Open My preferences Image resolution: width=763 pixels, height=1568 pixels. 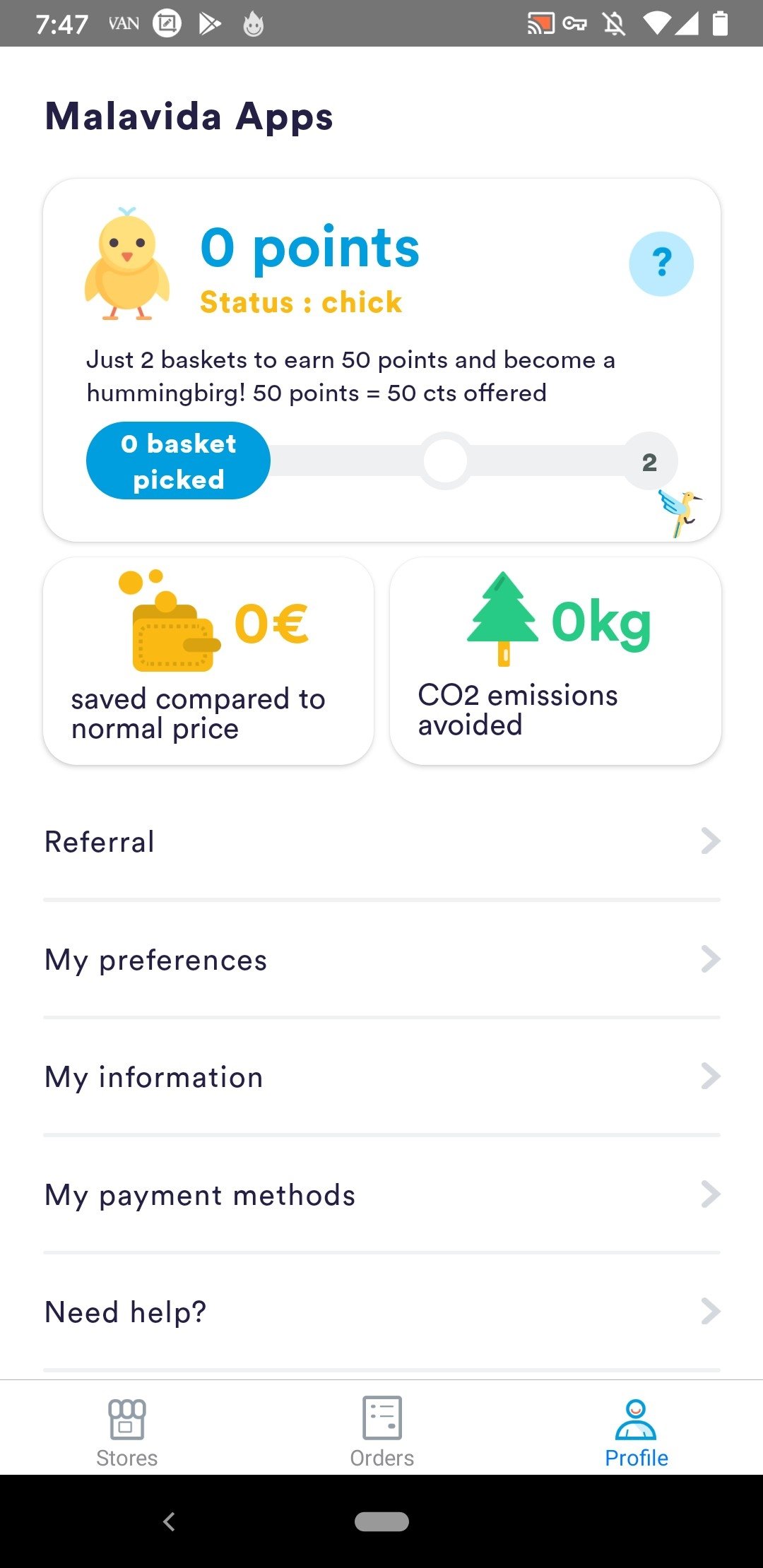pyautogui.click(x=381, y=959)
